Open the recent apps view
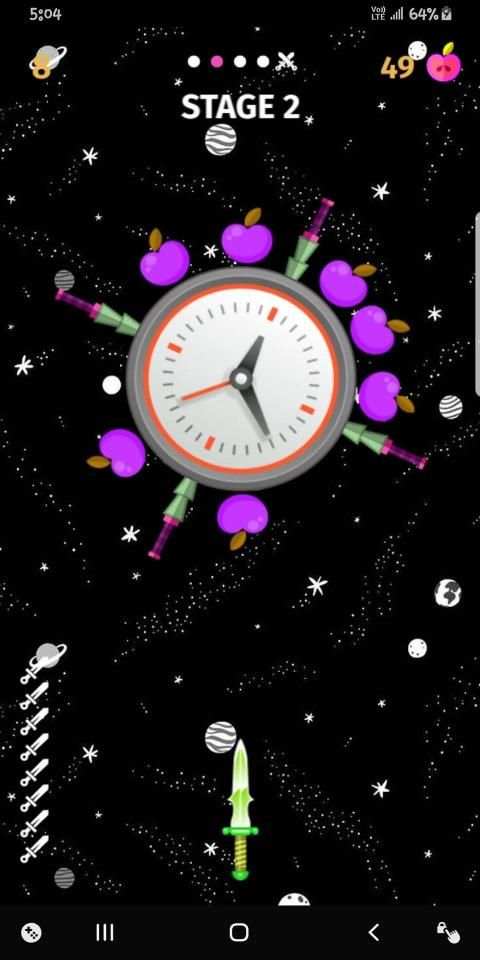The height and width of the screenshot is (960, 480). tap(105, 932)
